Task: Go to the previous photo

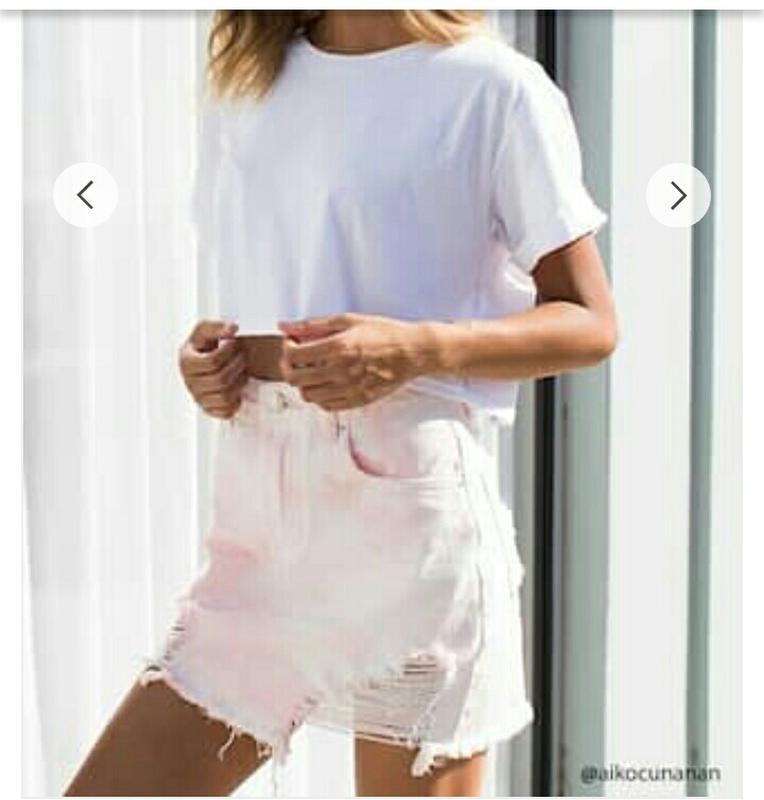Action: 85,195
